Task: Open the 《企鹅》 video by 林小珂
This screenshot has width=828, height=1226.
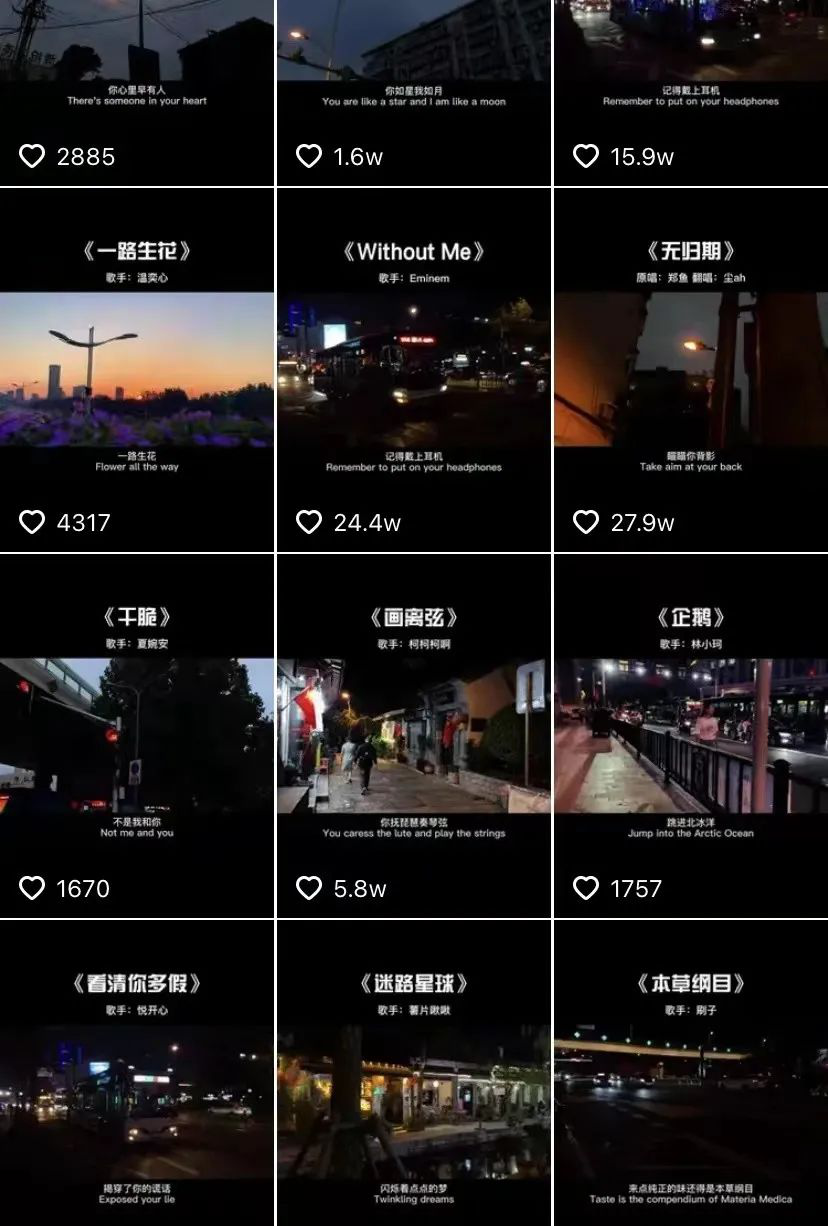Action: tap(691, 736)
